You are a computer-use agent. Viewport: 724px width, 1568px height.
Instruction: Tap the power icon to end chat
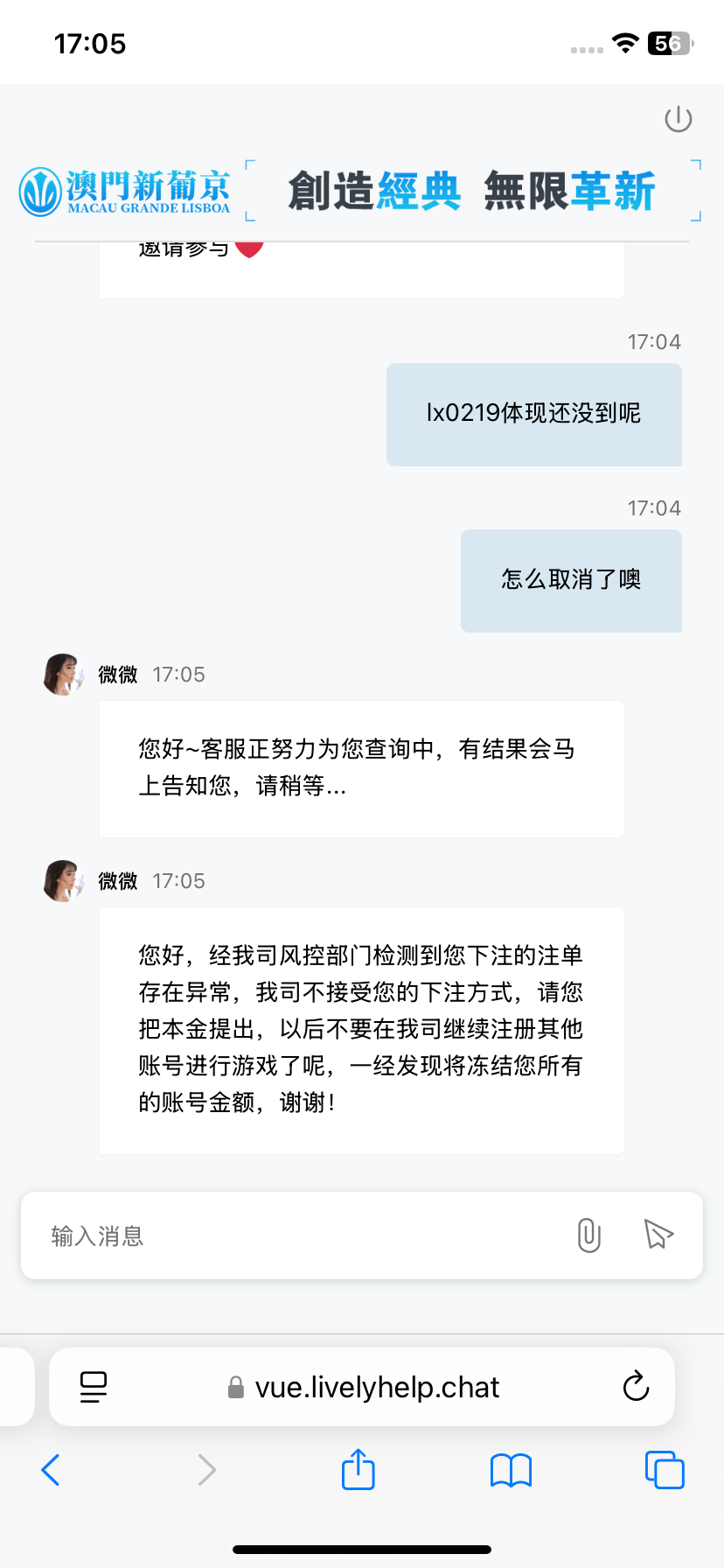[x=679, y=119]
